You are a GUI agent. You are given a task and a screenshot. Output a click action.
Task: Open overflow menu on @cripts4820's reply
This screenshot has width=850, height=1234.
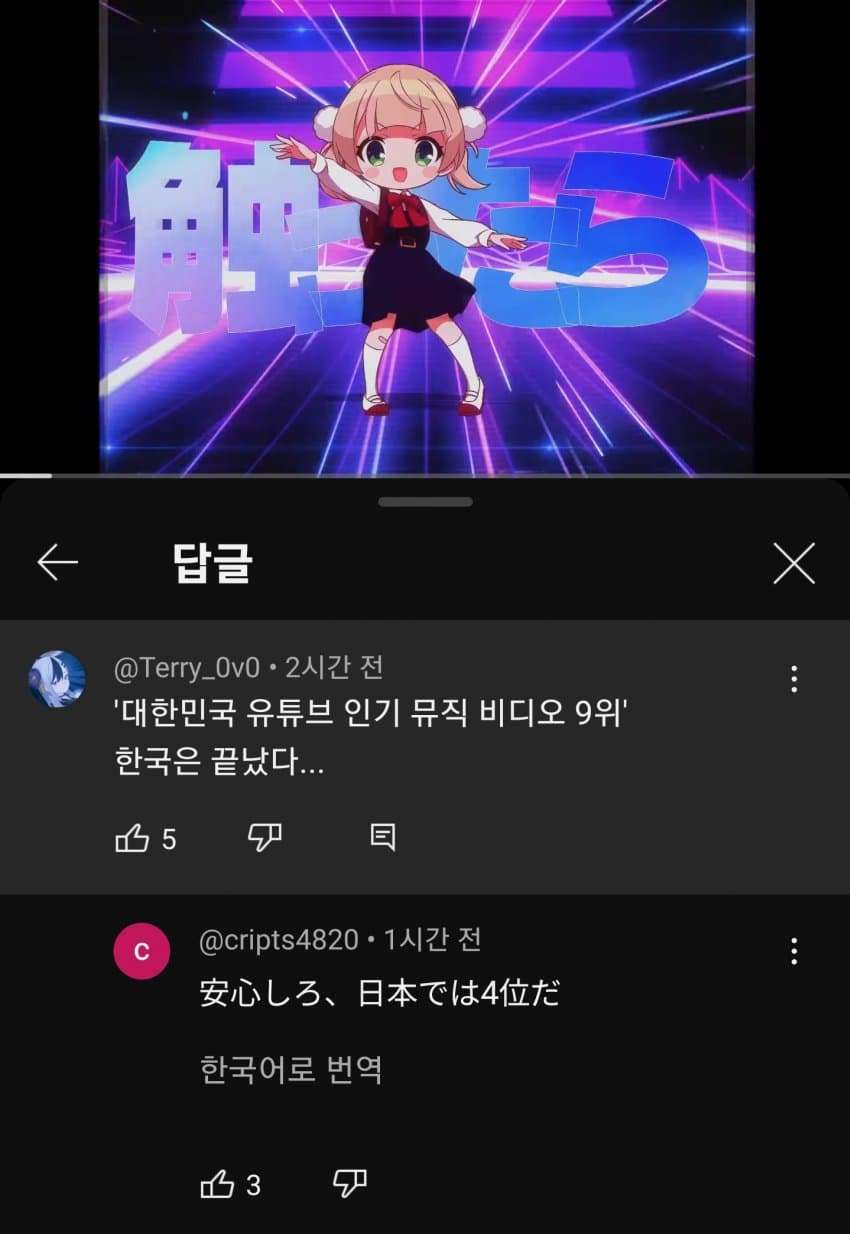point(794,951)
